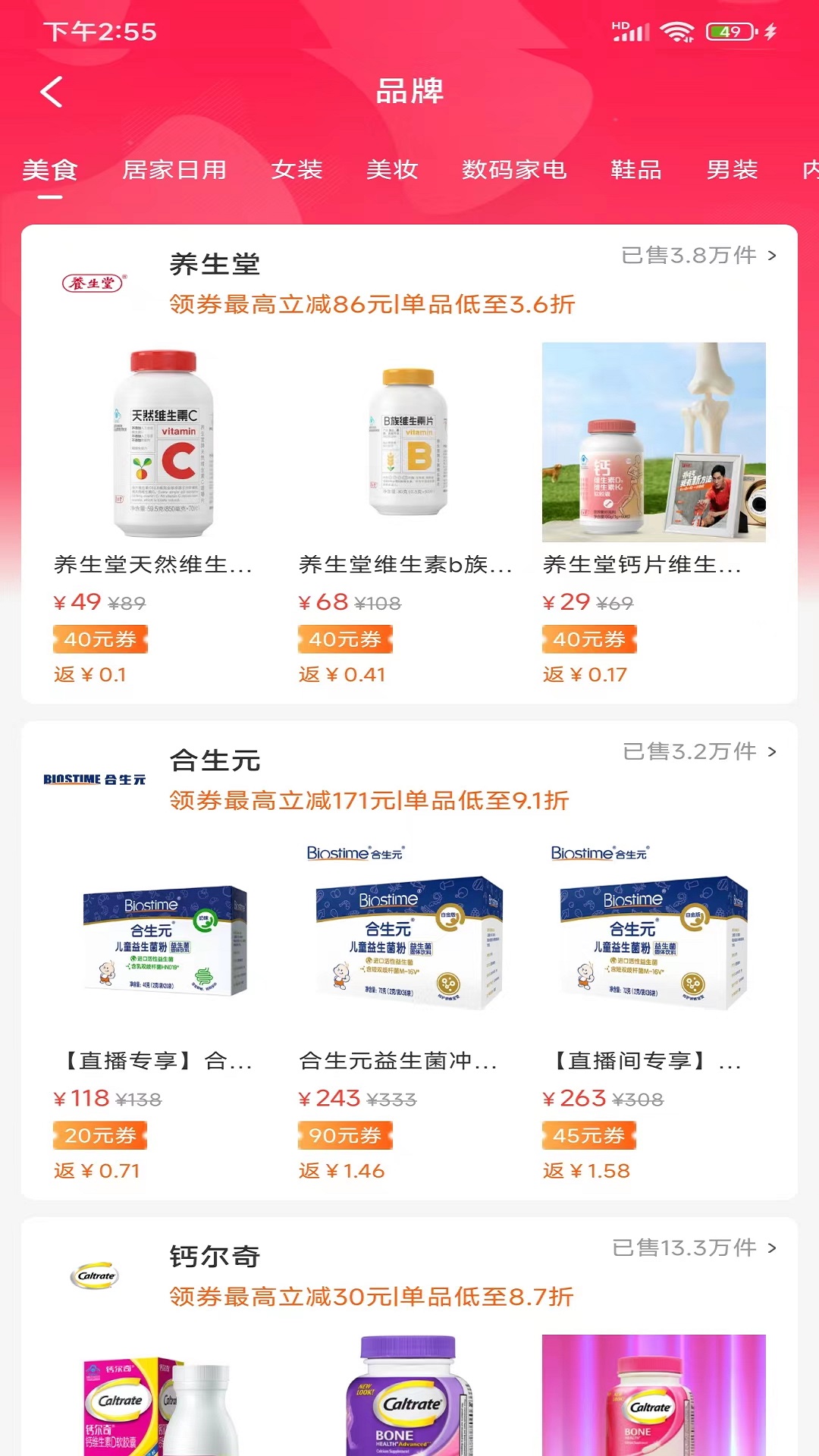Open the ¥263 直播间专享 合生元 product
Image resolution: width=819 pixels, height=1456 pixels.
(654, 940)
